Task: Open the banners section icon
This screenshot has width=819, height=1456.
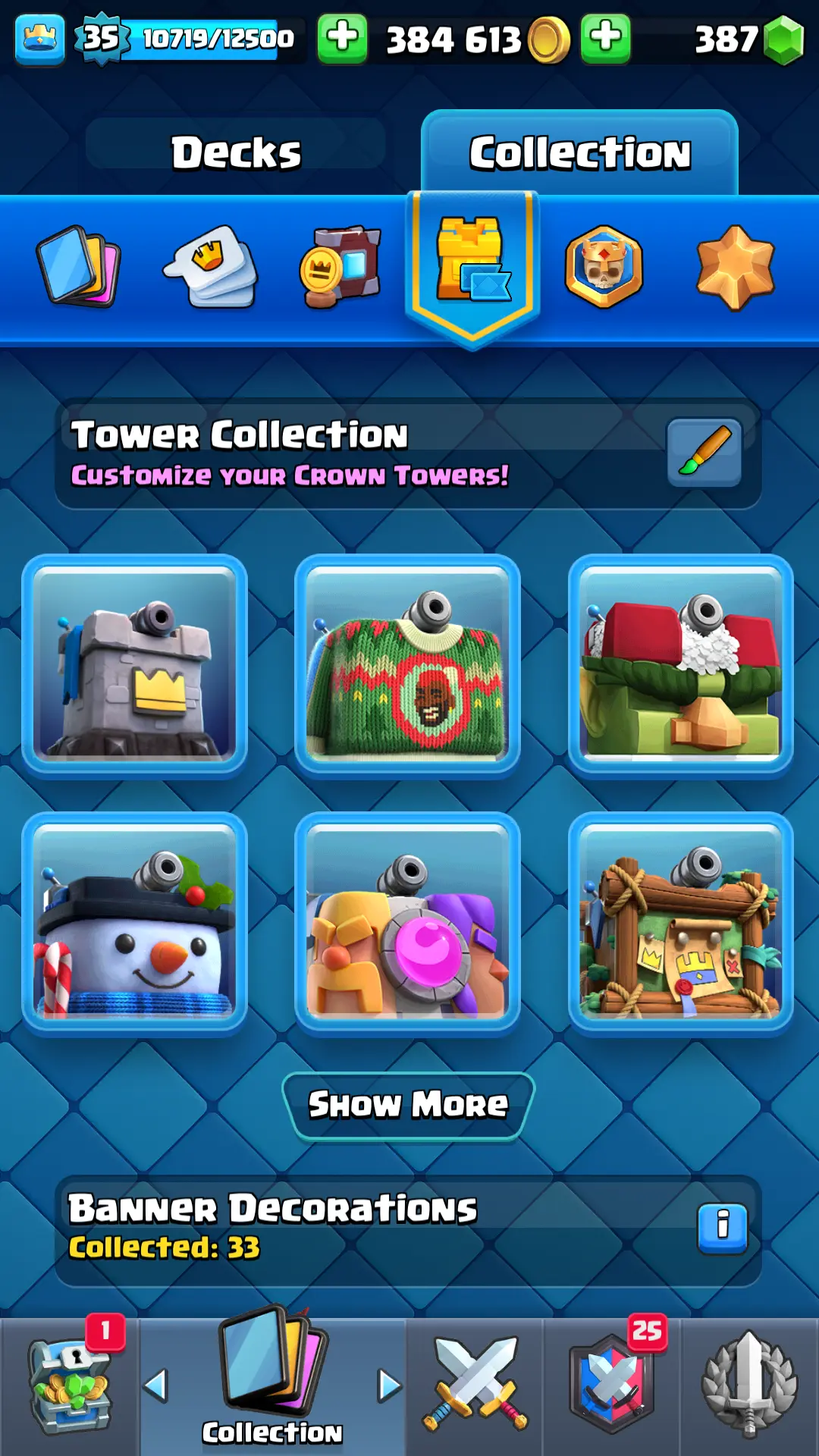Action: point(340,266)
